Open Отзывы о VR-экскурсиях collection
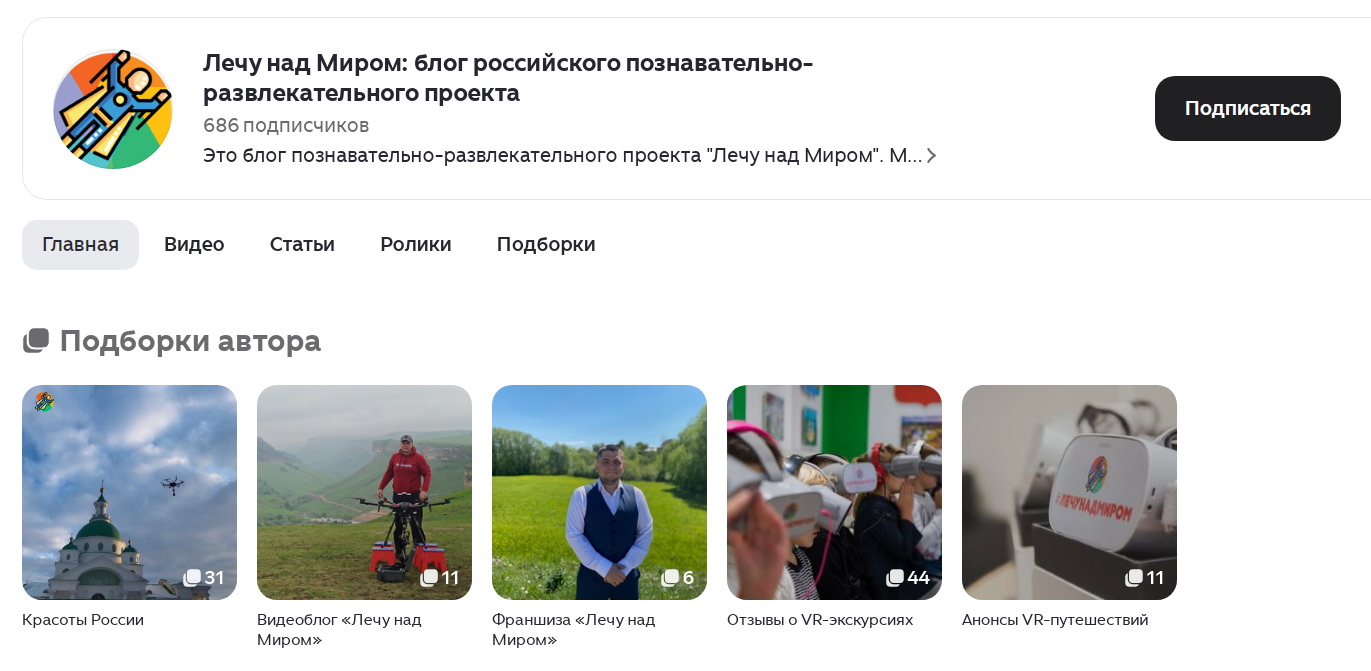Screen dimensions: 1371x671 tap(834, 492)
